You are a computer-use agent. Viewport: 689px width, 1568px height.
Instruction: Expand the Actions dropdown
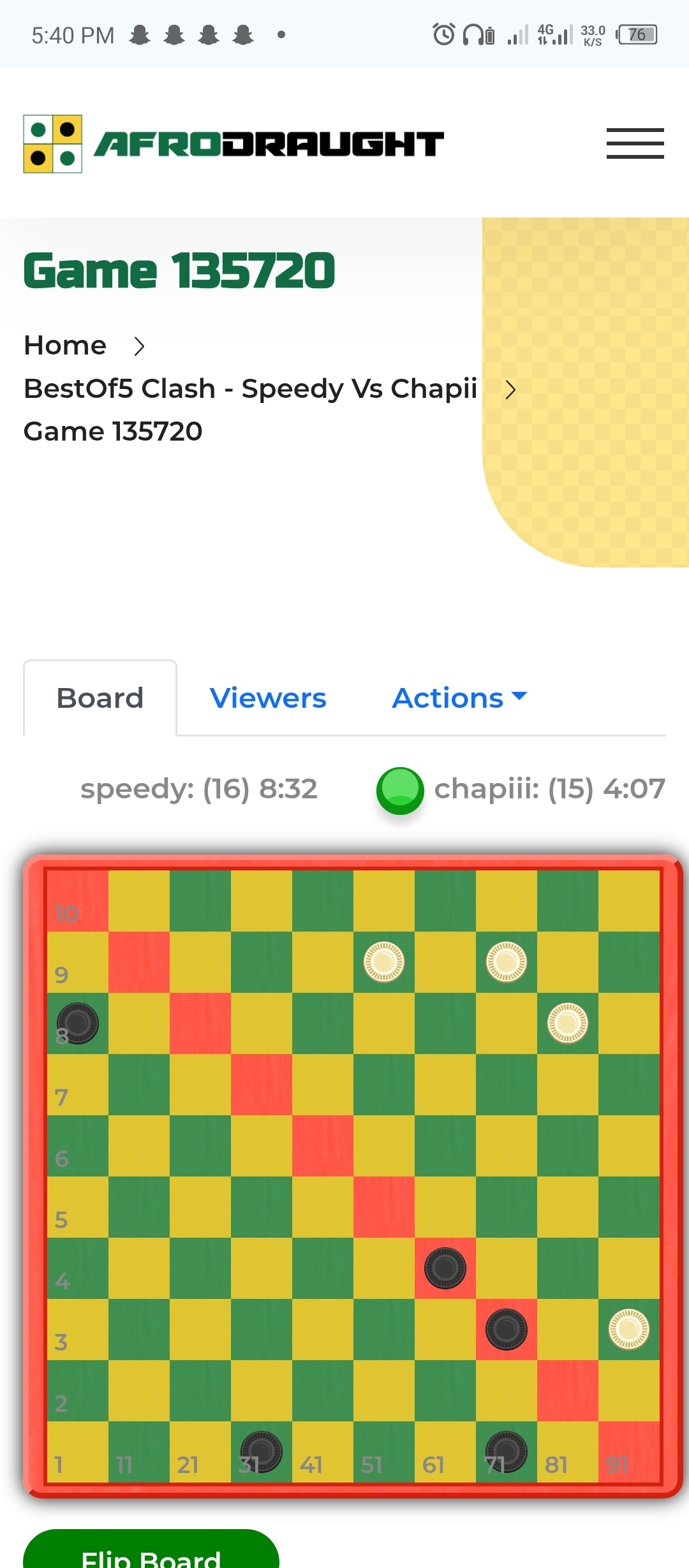pyautogui.click(x=459, y=698)
